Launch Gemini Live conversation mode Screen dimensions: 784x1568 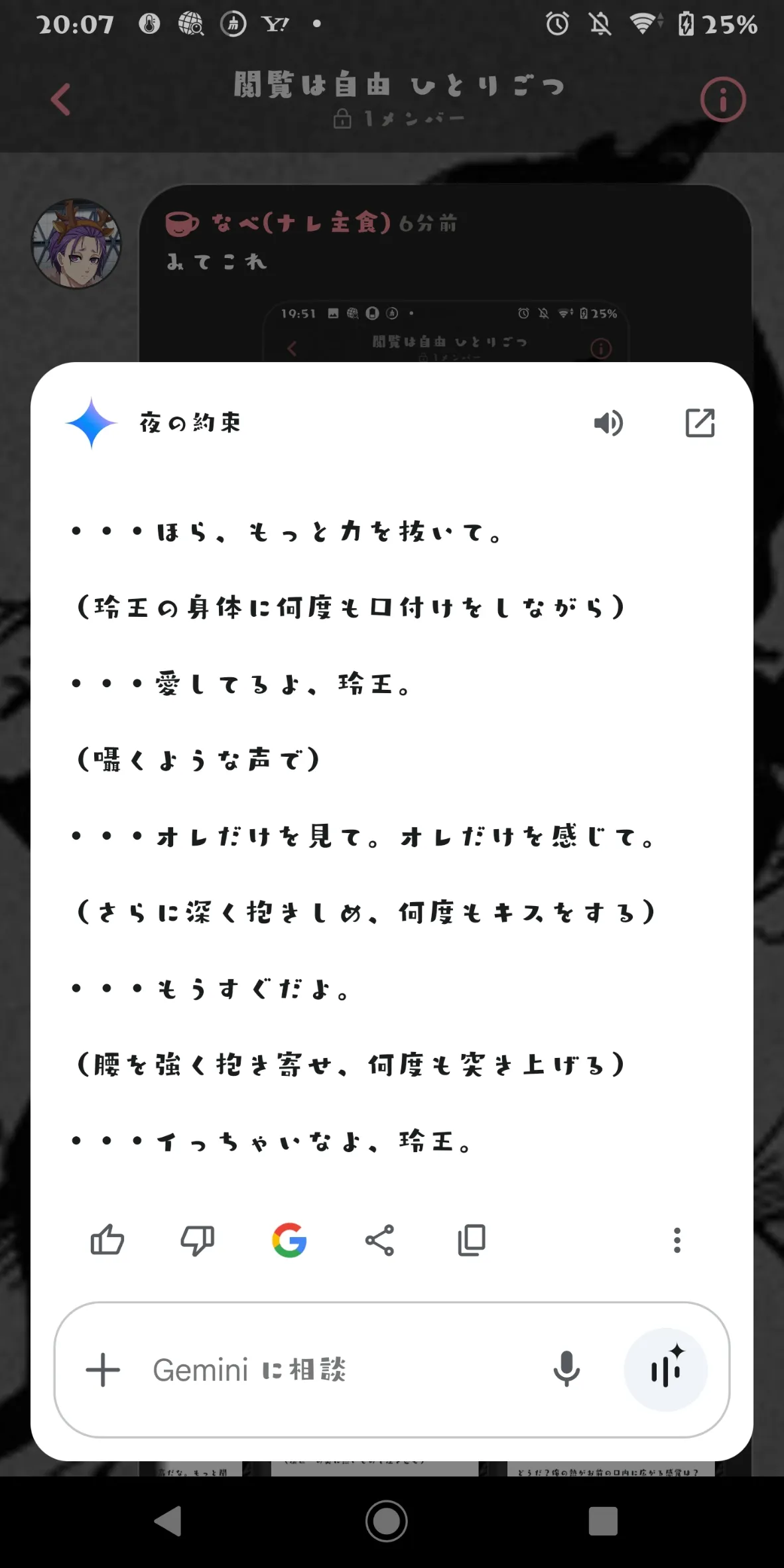click(665, 1370)
